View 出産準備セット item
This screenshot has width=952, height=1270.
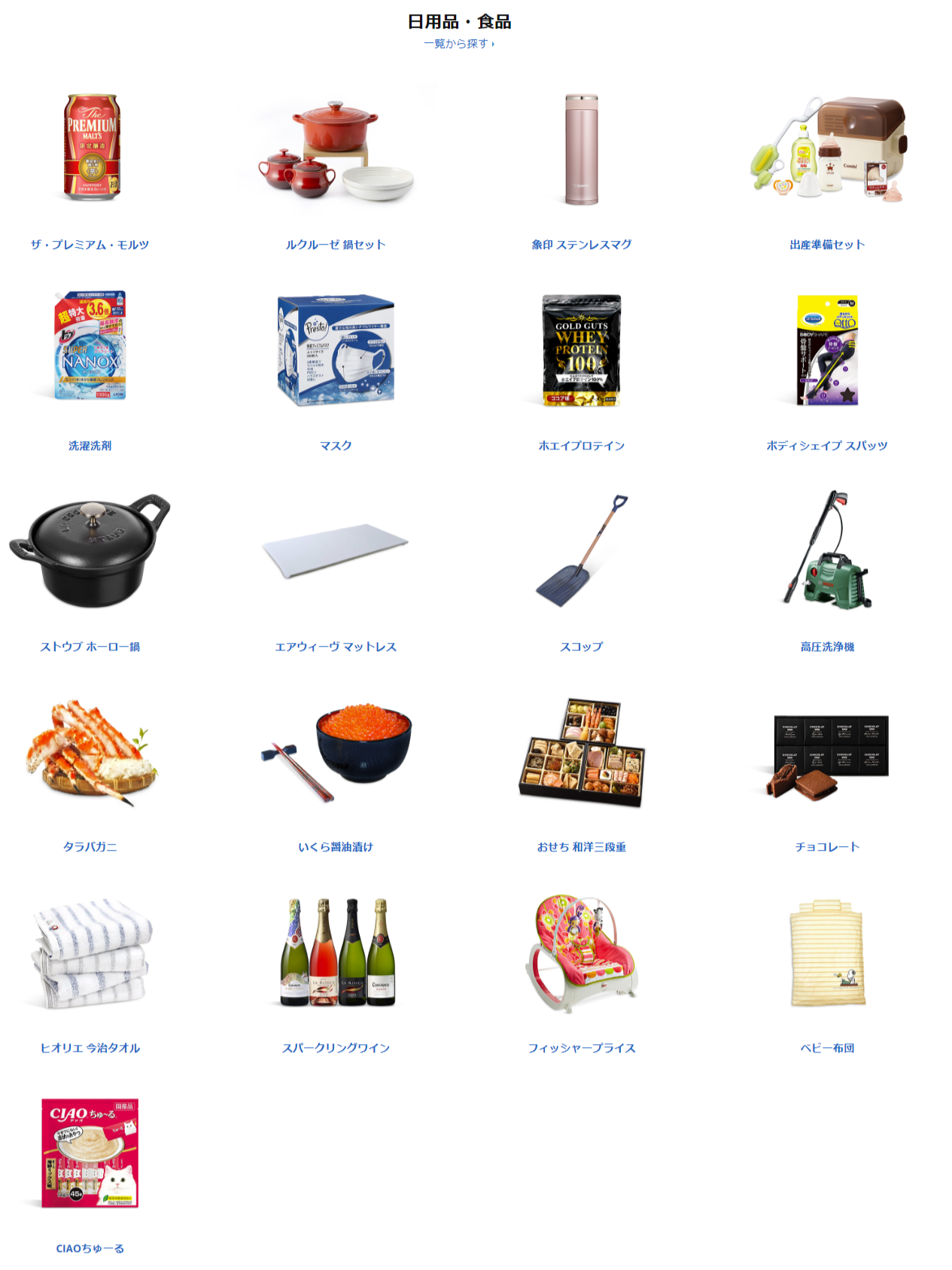[827, 245]
